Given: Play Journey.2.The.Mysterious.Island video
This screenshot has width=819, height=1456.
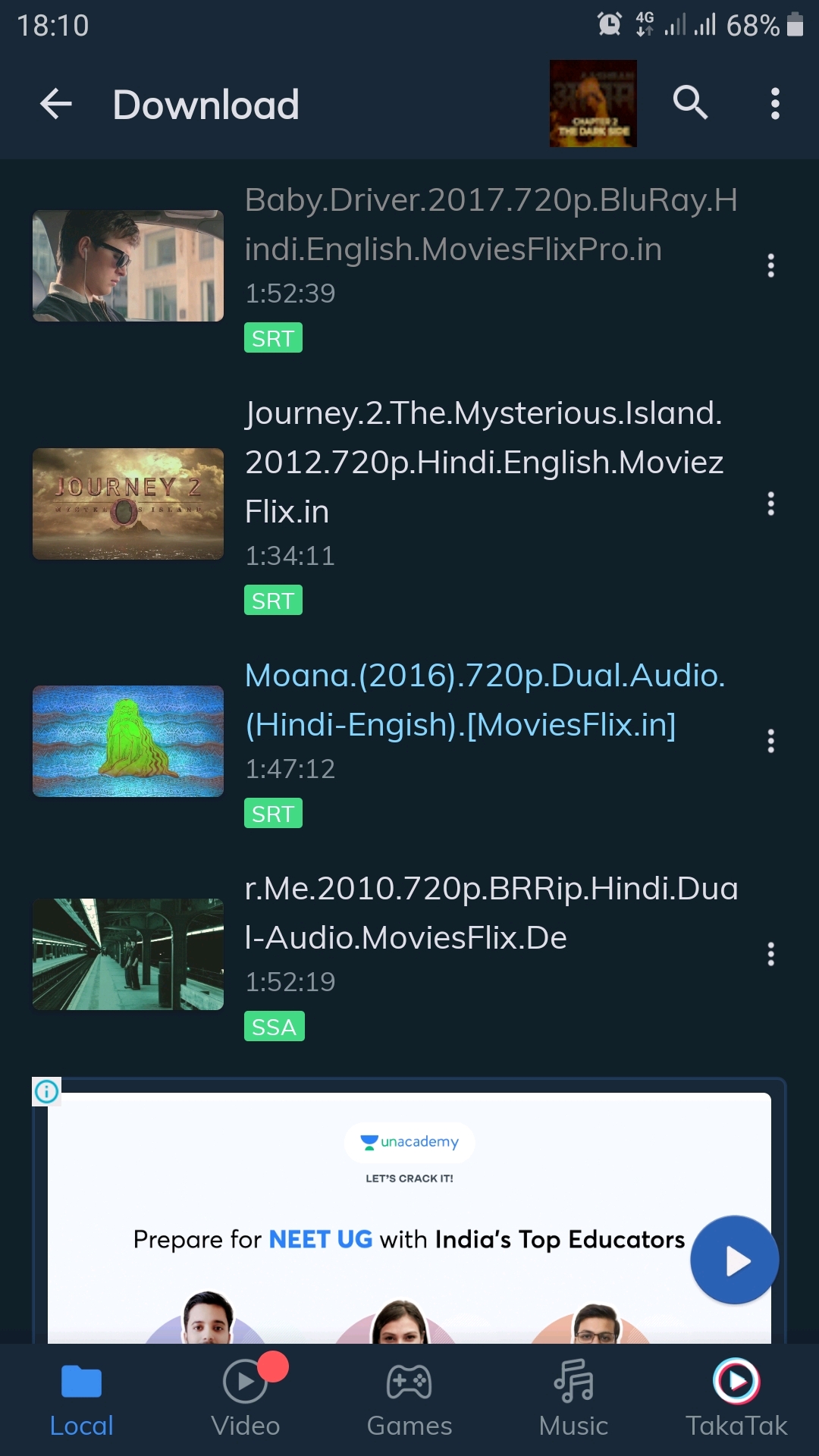Looking at the screenshot, I should [x=128, y=504].
